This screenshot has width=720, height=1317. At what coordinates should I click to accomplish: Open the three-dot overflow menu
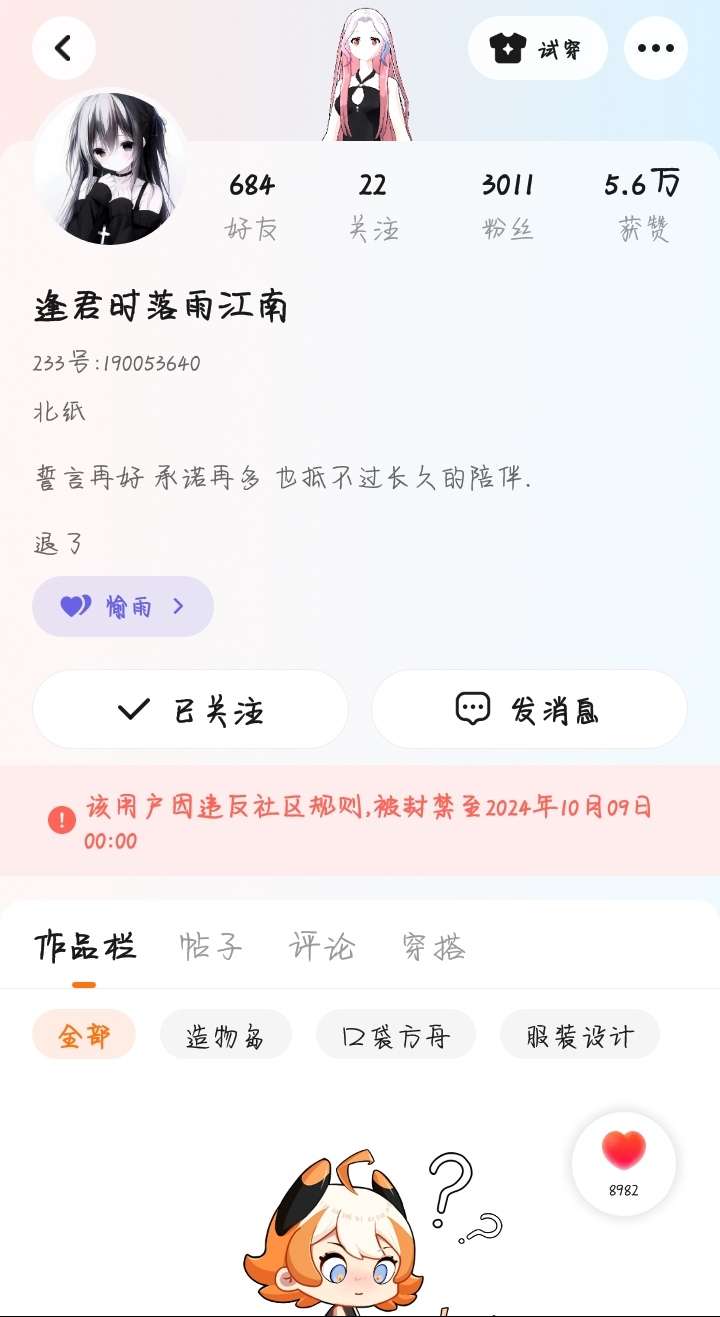pyautogui.click(x=656, y=48)
